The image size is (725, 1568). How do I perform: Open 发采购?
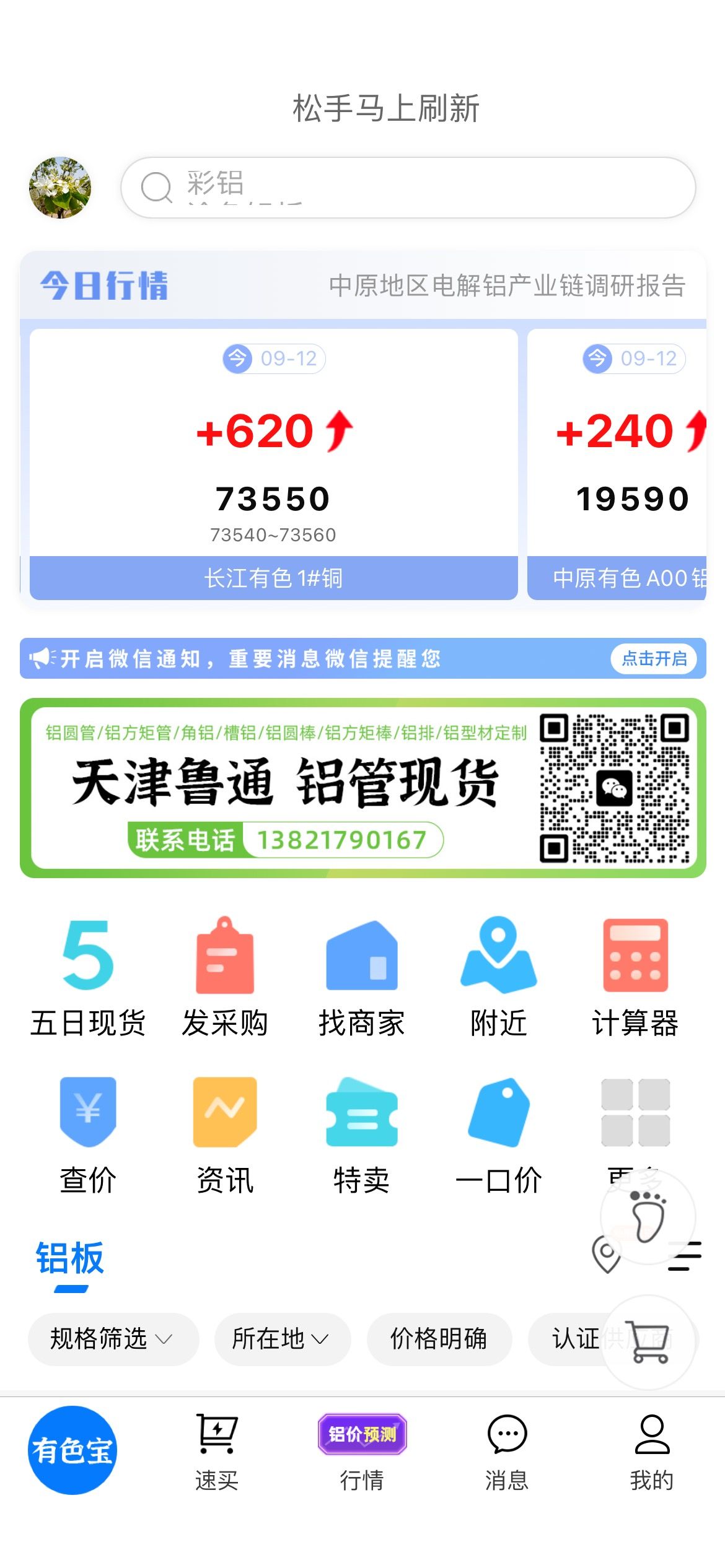225,978
